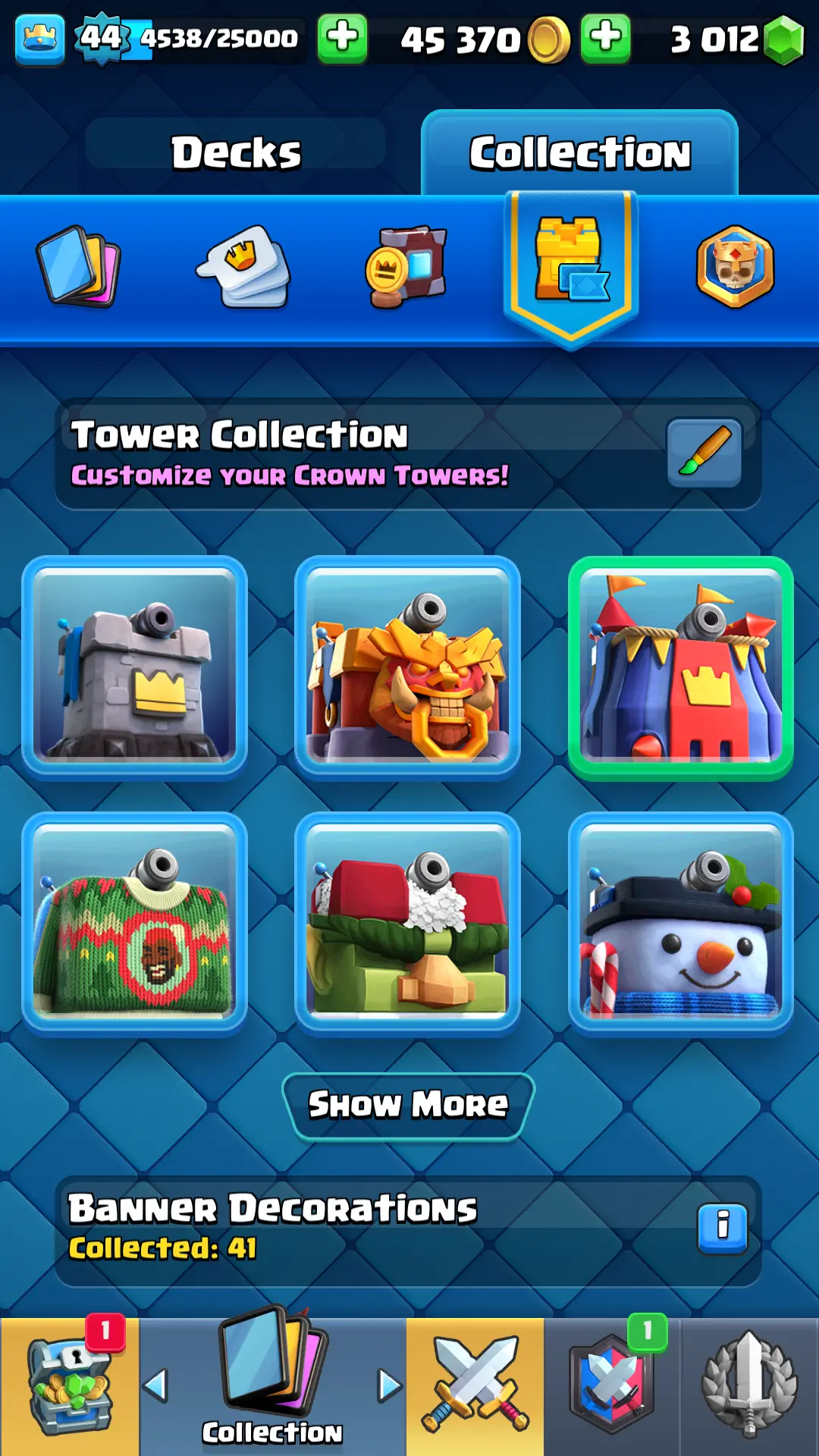This screenshot has width=819, height=1456.
Task: Select the green goblin Santa tower skin
Action: click(x=407, y=924)
